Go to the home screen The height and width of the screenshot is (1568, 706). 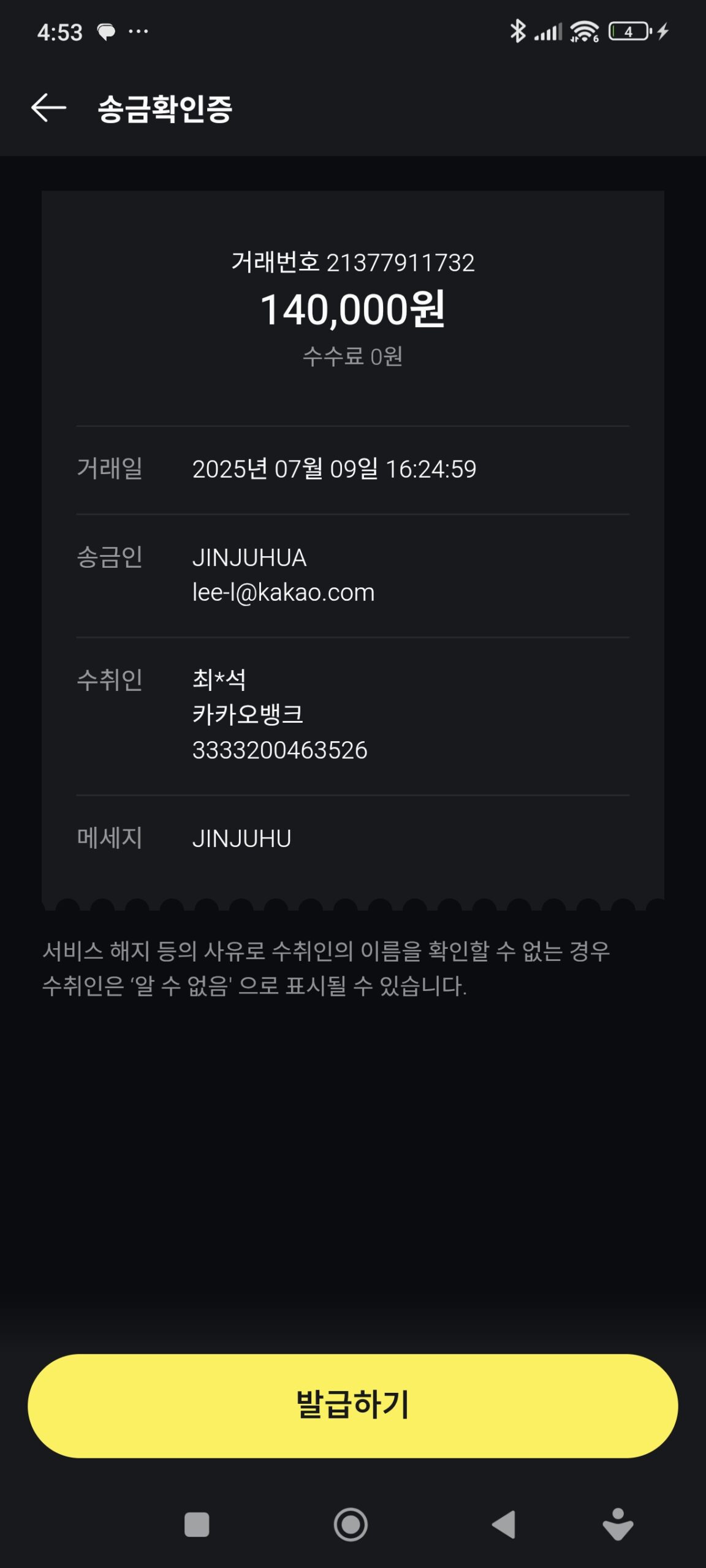click(x=351, y=1525)
